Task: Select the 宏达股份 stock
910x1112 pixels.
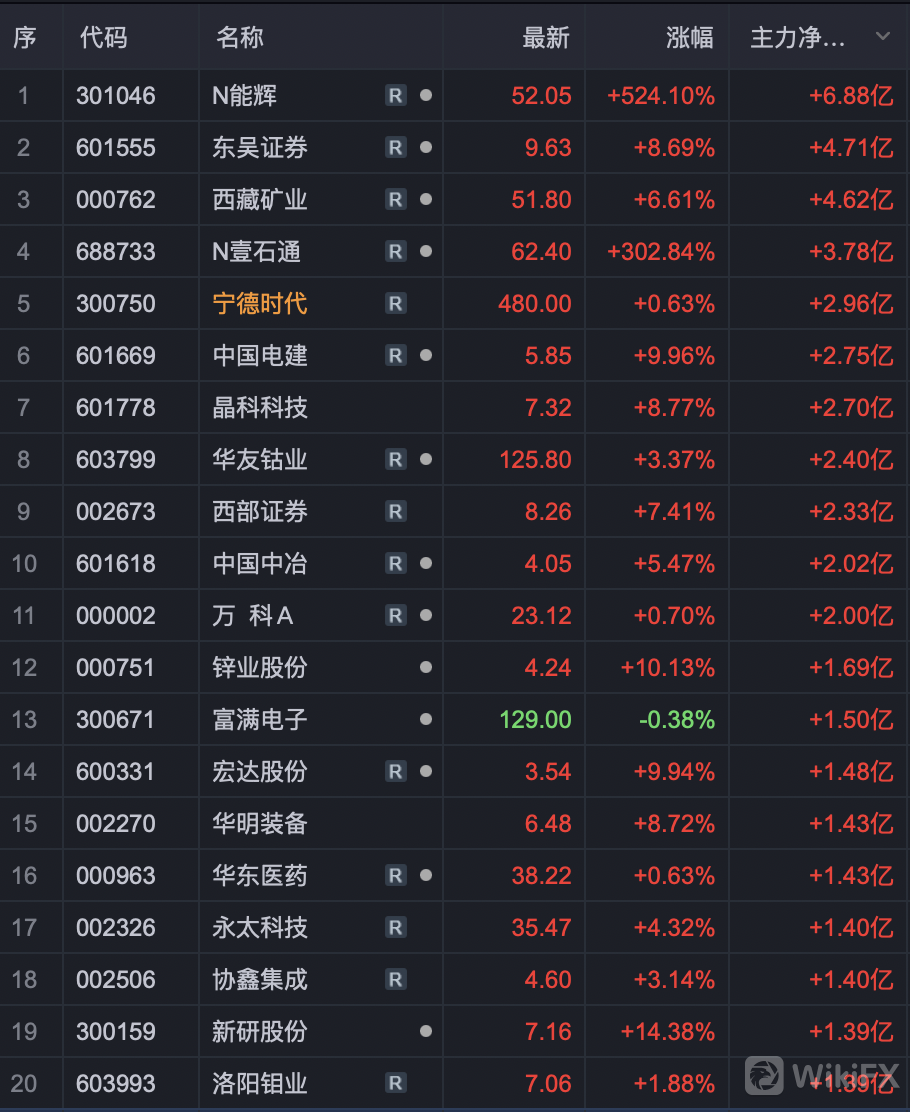Action: (260, 772)
